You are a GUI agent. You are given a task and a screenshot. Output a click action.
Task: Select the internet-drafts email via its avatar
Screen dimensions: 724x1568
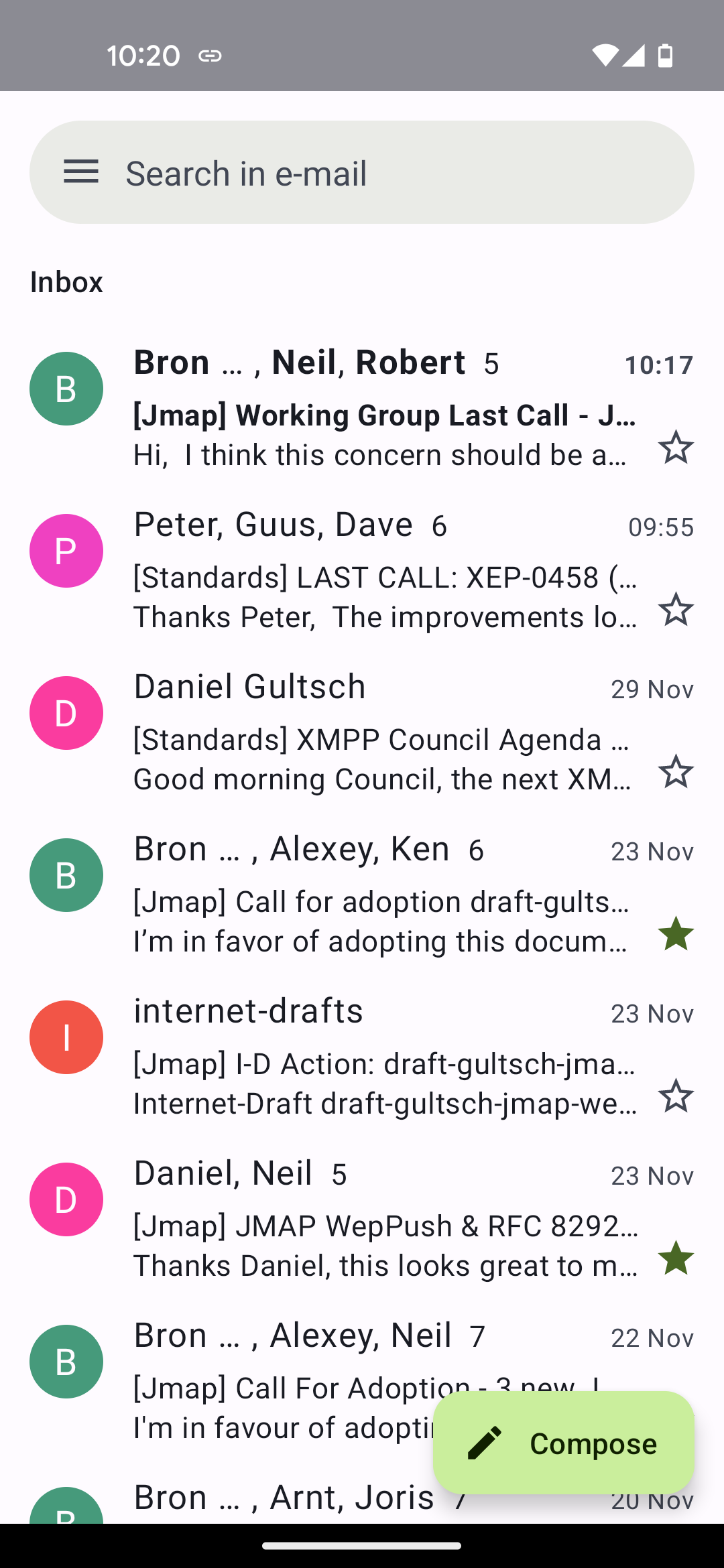(66, 1037)
